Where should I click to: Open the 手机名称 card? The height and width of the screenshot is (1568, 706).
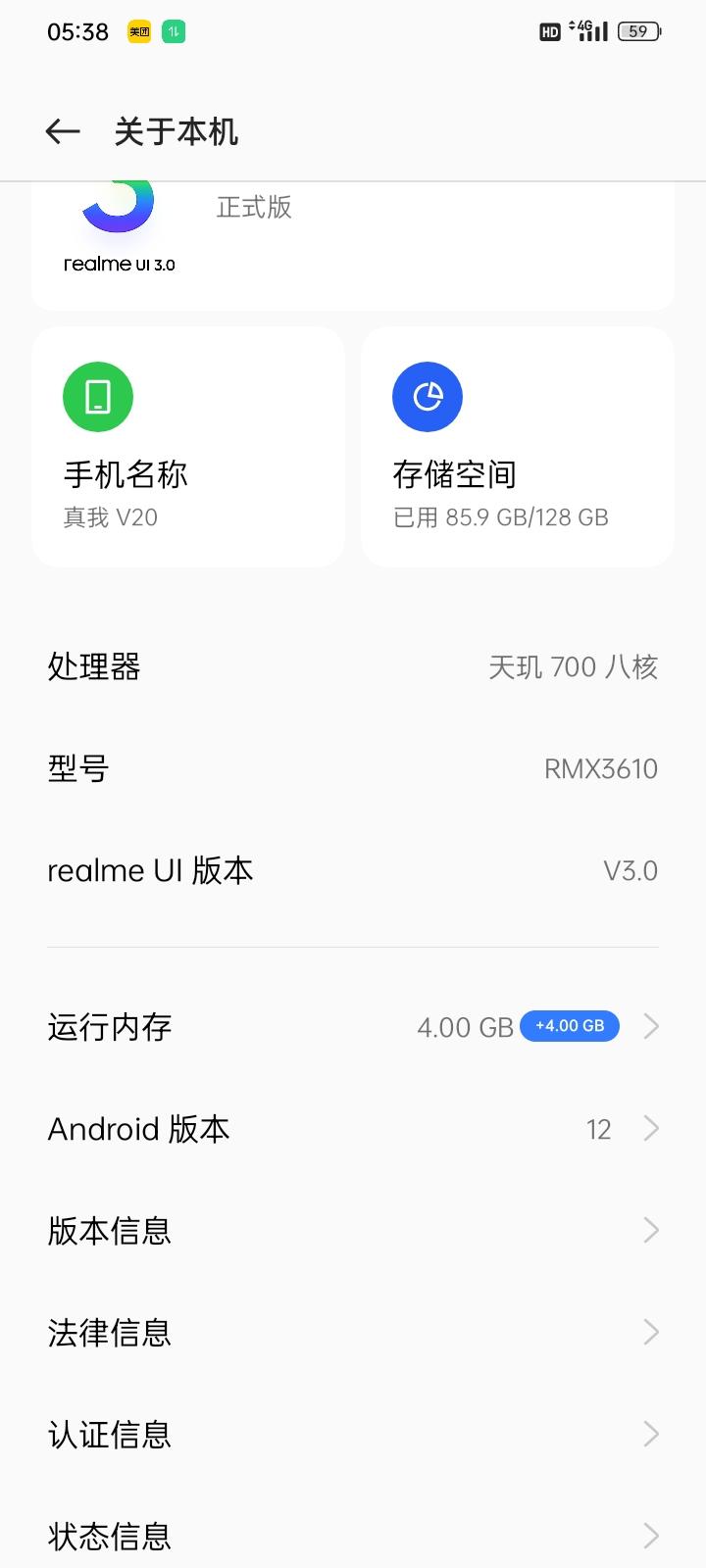[x=188, y=447]
